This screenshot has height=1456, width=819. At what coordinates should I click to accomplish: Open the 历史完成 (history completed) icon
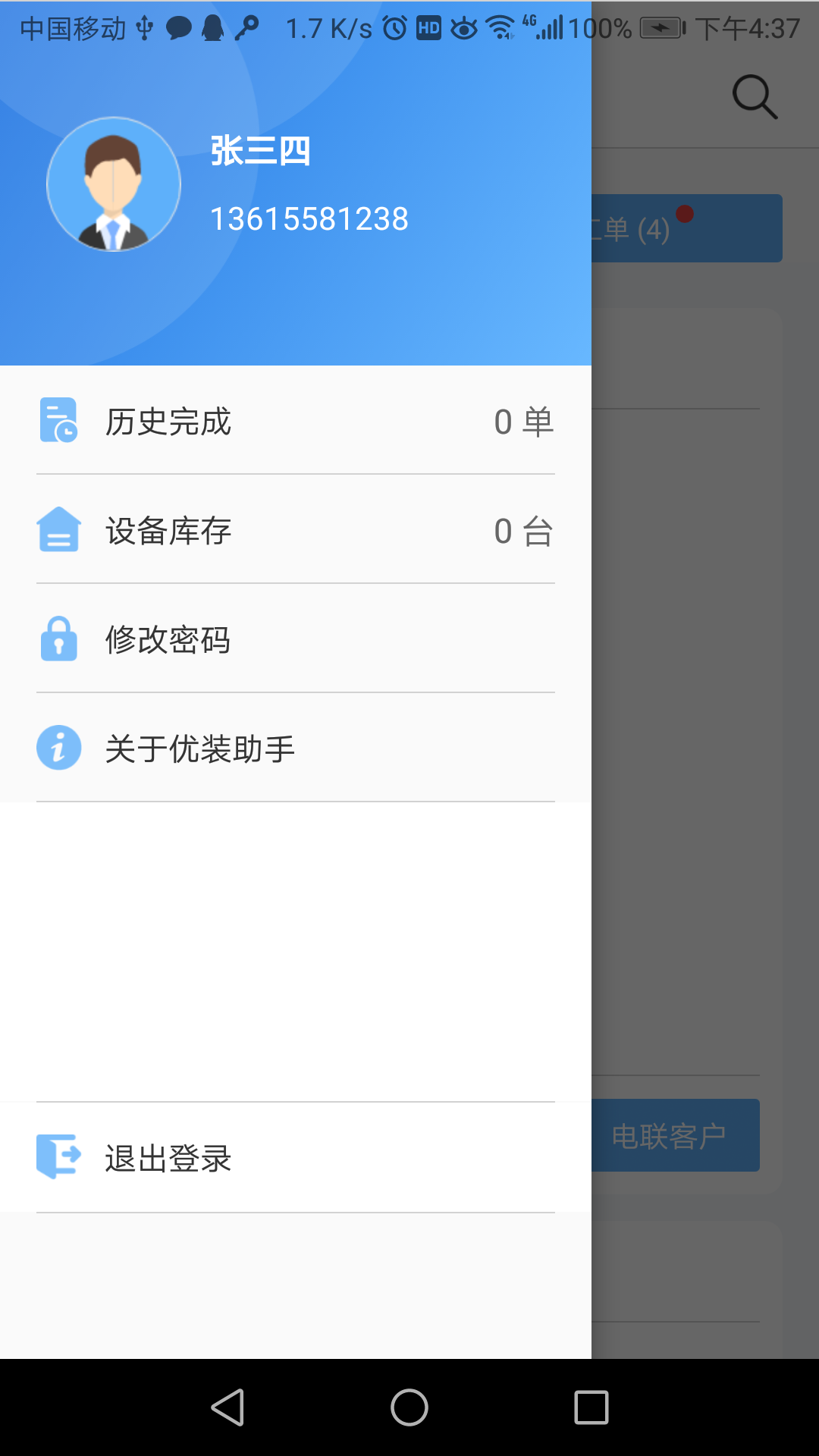(x=58, y=422)
